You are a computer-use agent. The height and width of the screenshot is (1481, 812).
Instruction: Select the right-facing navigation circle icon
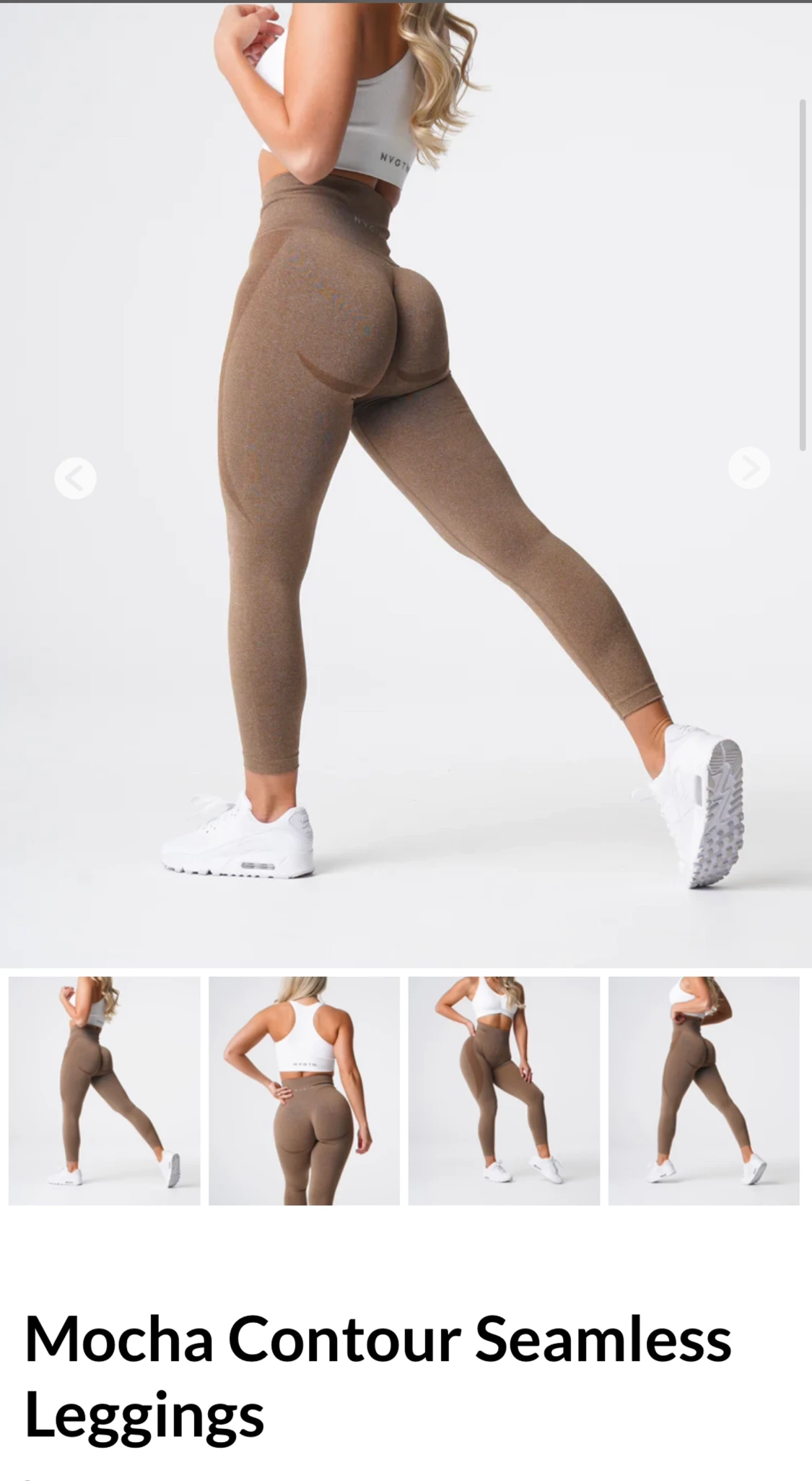750,466
